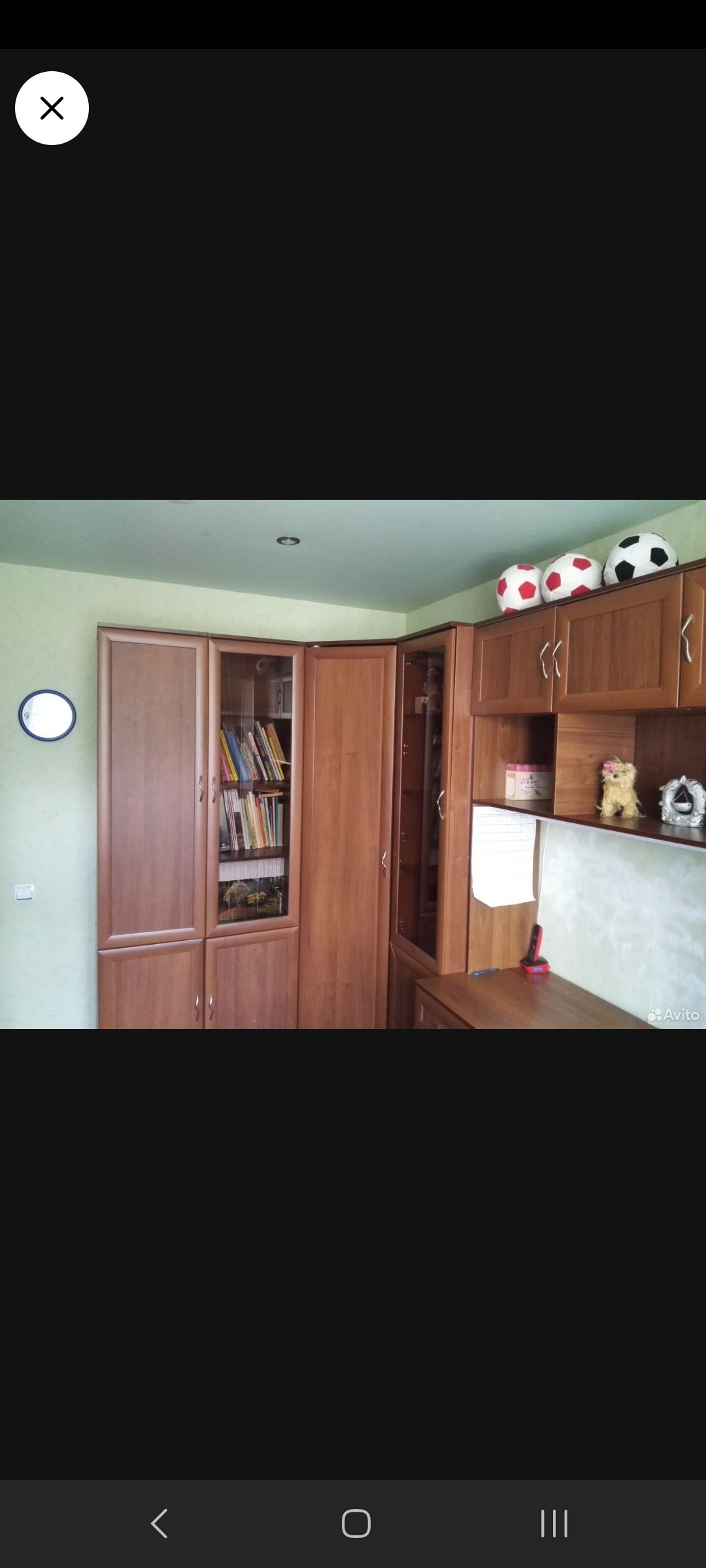This screenshot has width=706, height=1568.
Task: Close the full-screen photo viewer
Action: pos(52,108)
